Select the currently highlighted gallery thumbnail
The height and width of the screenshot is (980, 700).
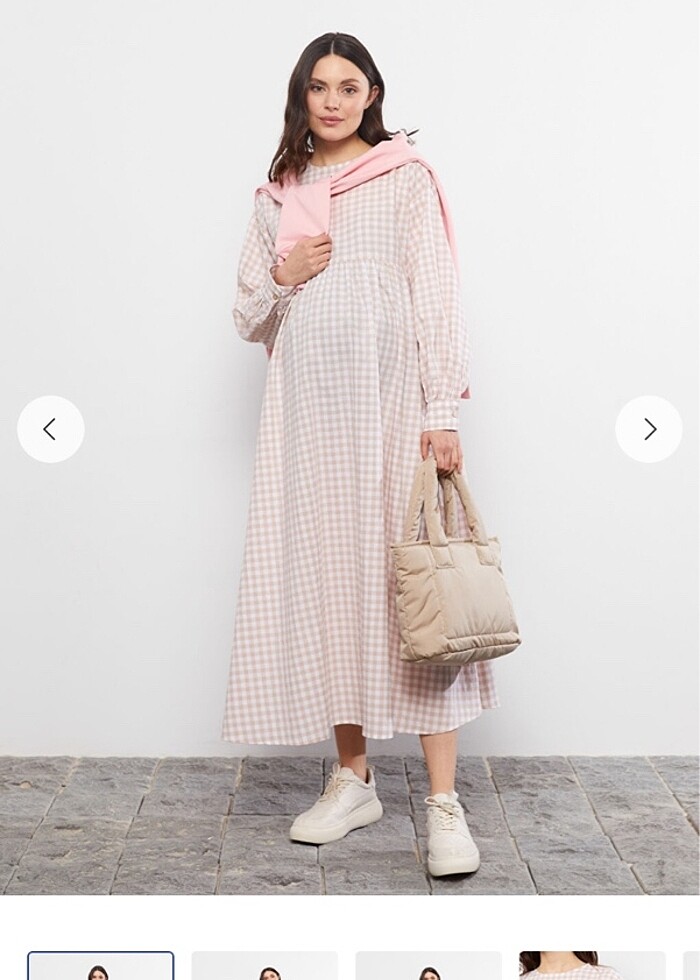[x=100, y=966]
